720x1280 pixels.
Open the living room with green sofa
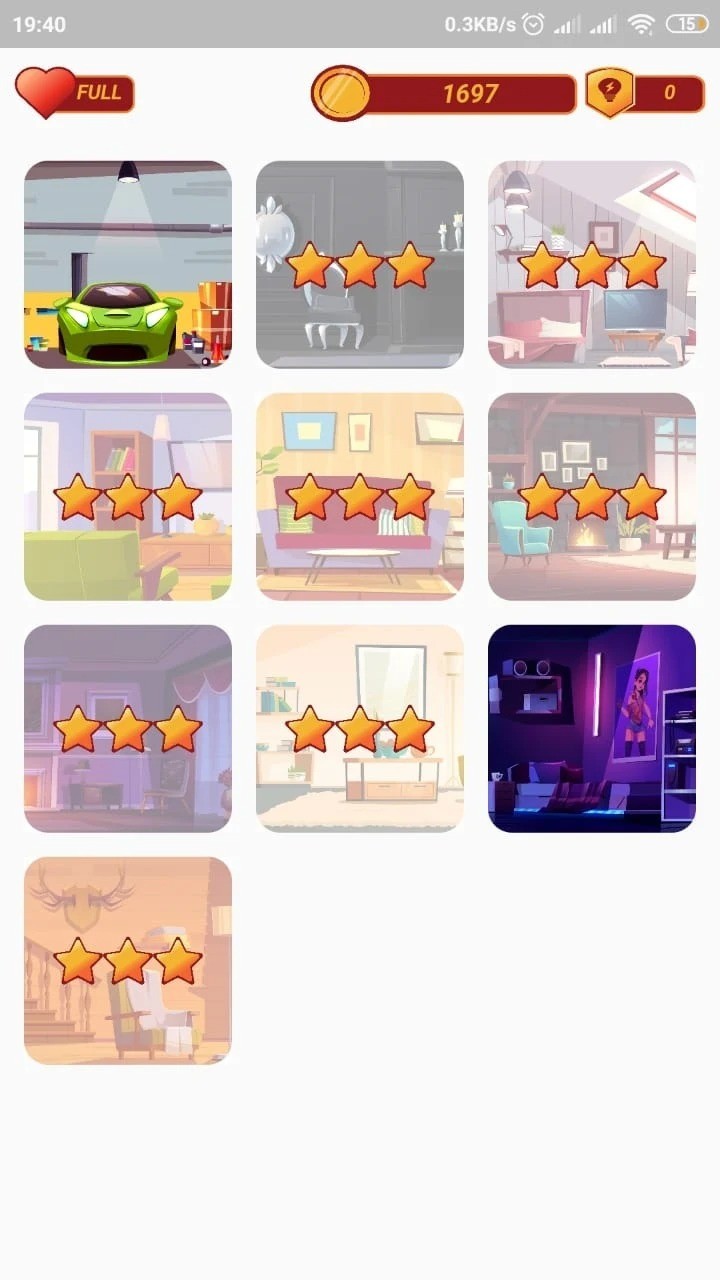128,496
